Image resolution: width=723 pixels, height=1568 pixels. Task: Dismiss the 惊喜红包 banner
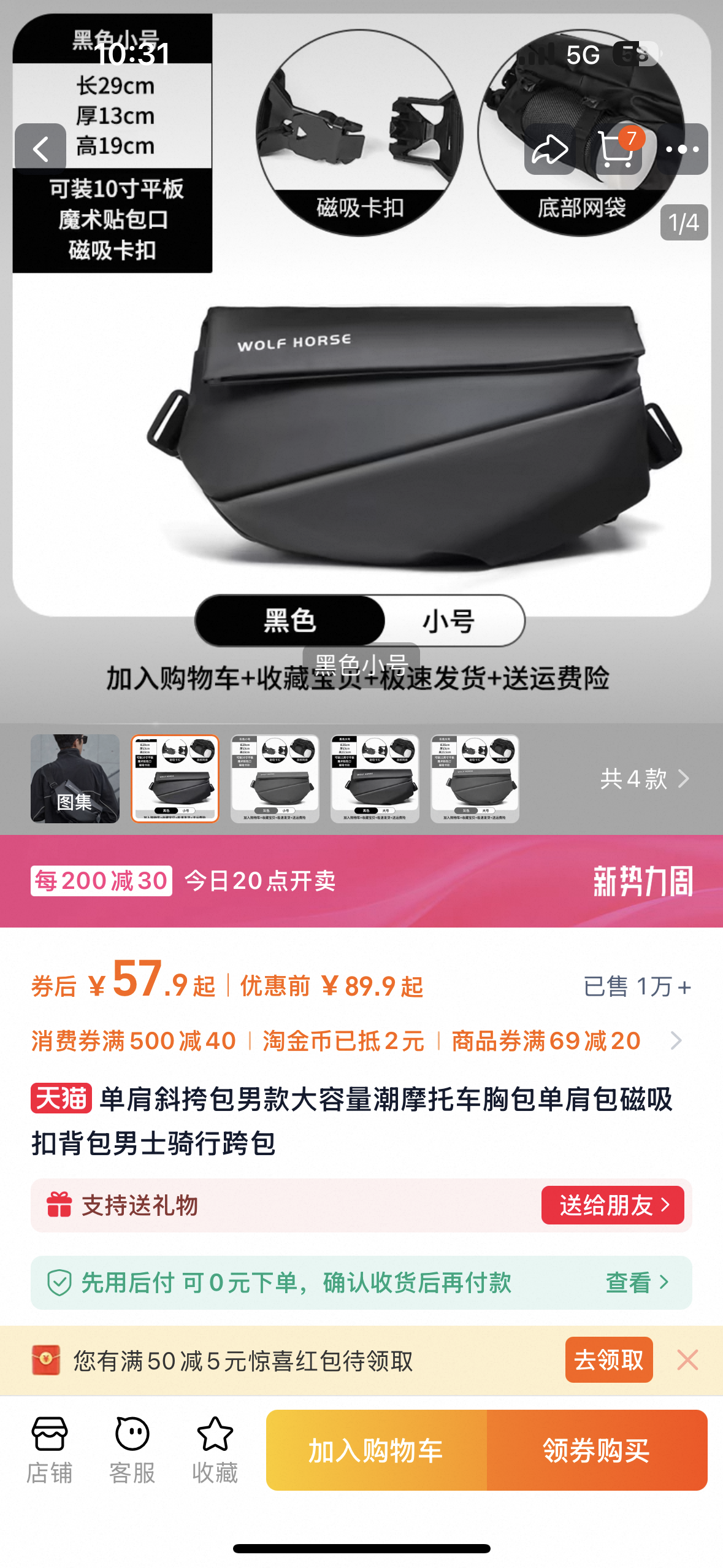tap(687, 1360)
